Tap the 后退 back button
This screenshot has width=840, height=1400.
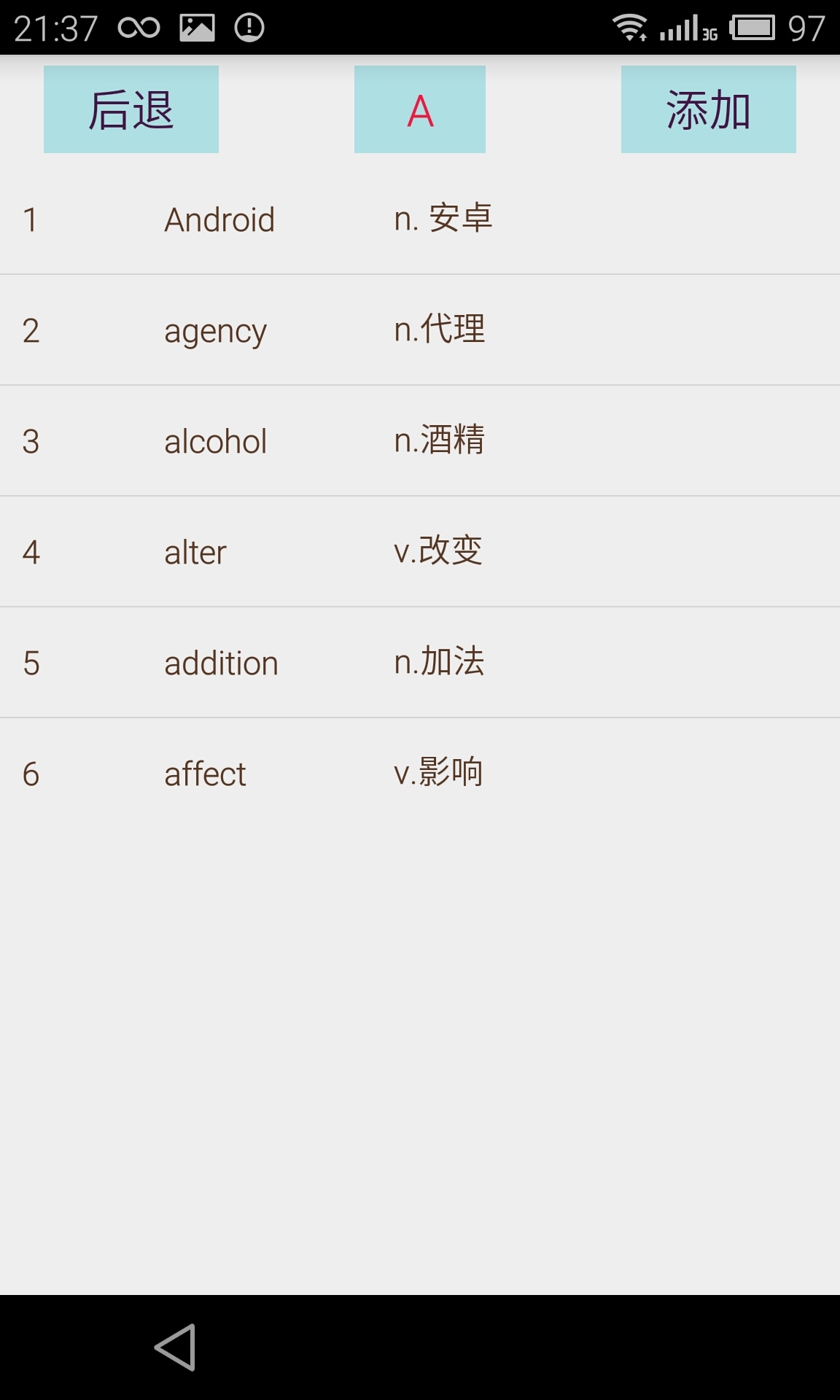(131, 109)
